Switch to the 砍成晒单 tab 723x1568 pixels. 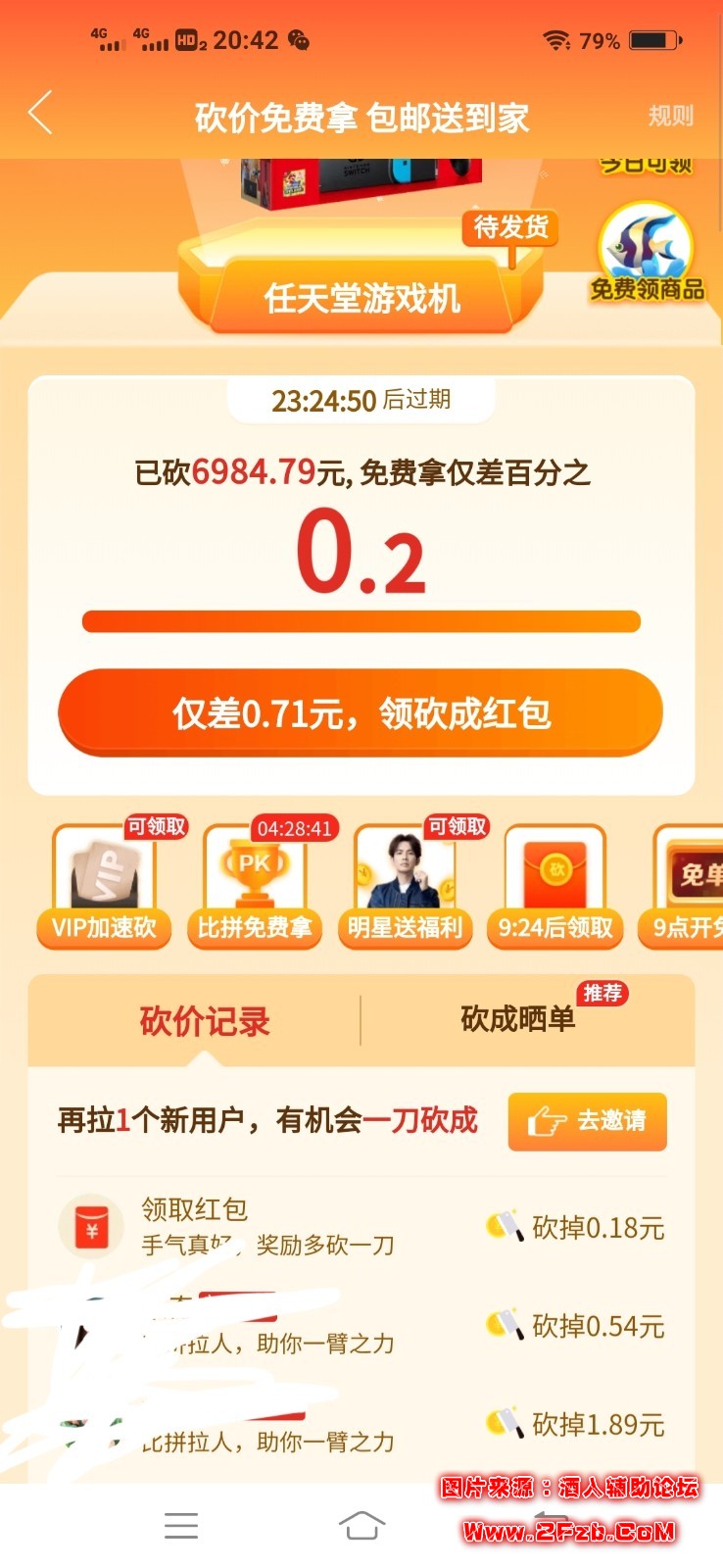click(518, 1019)
